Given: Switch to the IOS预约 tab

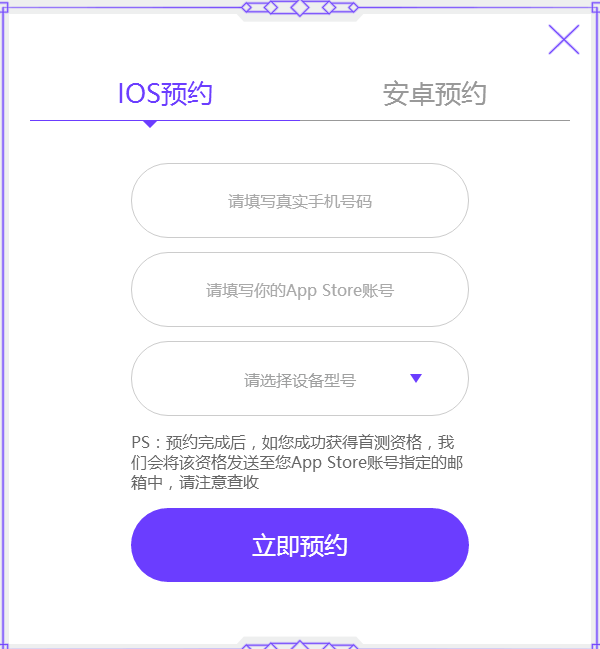Looking at the screenshot, I should pos(165,94).
